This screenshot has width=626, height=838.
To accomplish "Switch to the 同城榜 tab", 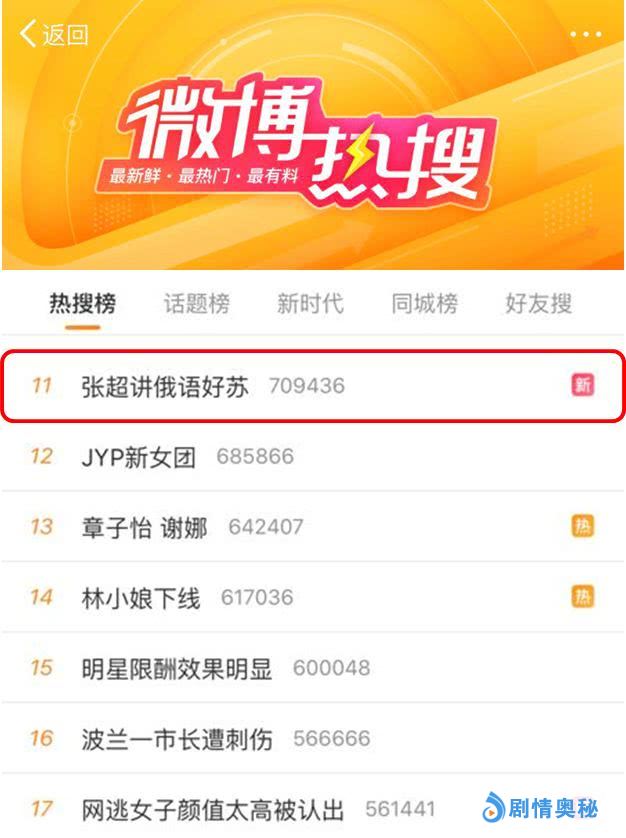I will coord(424,304).
